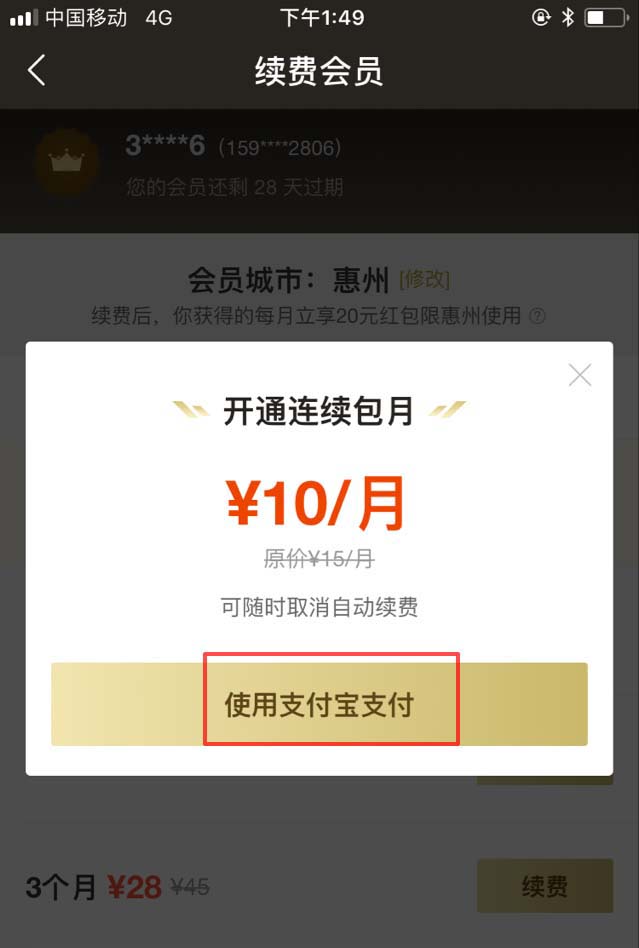Open the help icon beside the 红包 note
The image size is (639, 948).
coord(538,316)
